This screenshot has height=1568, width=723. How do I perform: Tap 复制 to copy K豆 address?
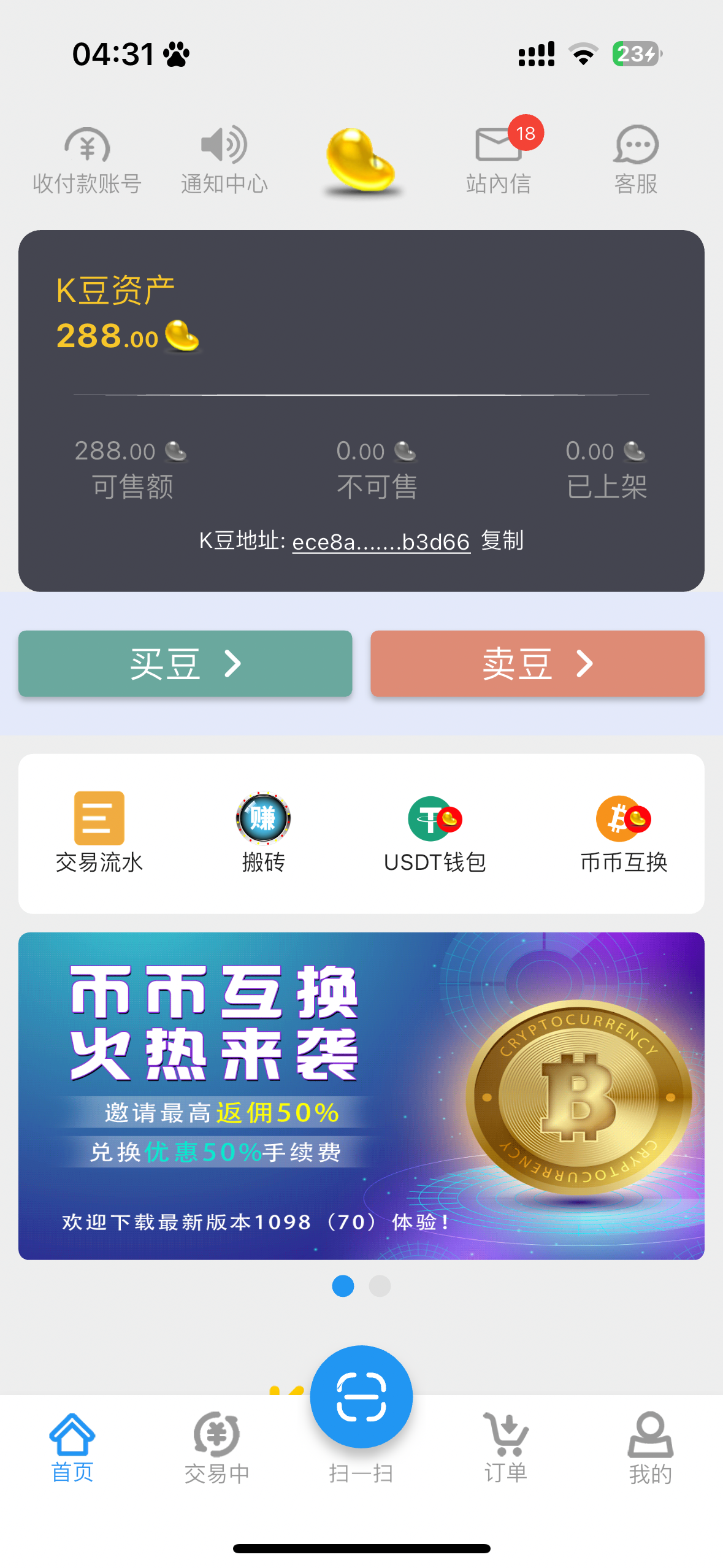(502, 541)
